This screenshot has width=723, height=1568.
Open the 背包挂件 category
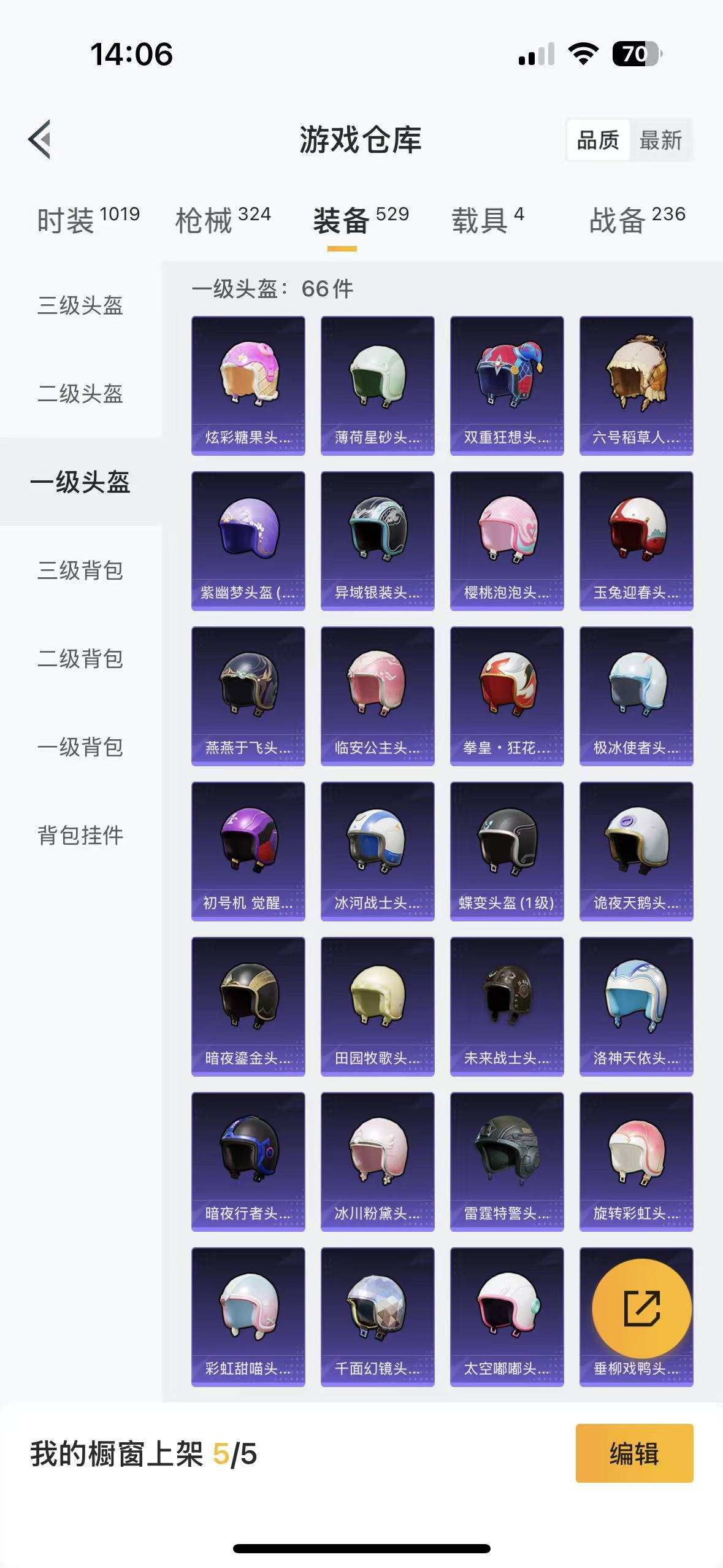[80, 836]
